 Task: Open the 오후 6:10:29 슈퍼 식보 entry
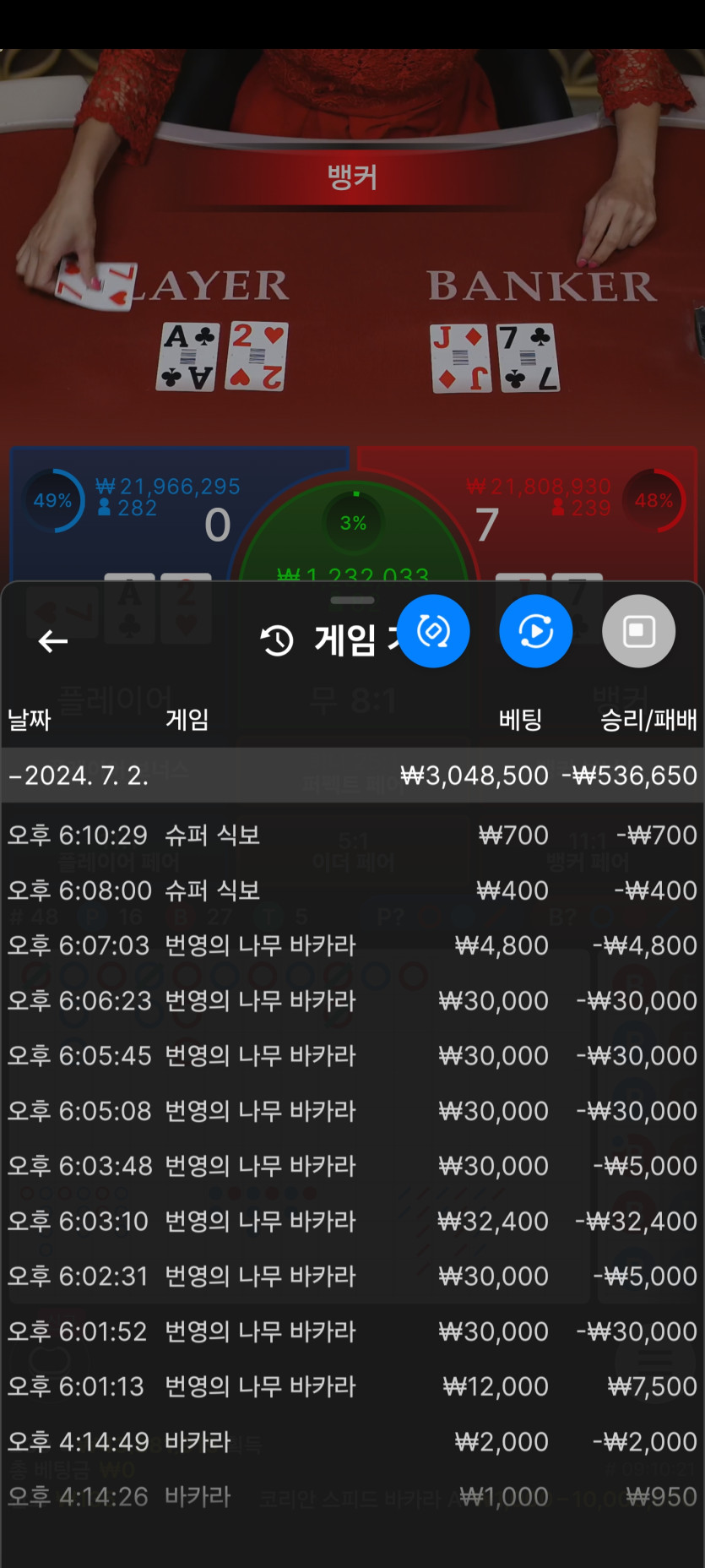click(352, 835)
